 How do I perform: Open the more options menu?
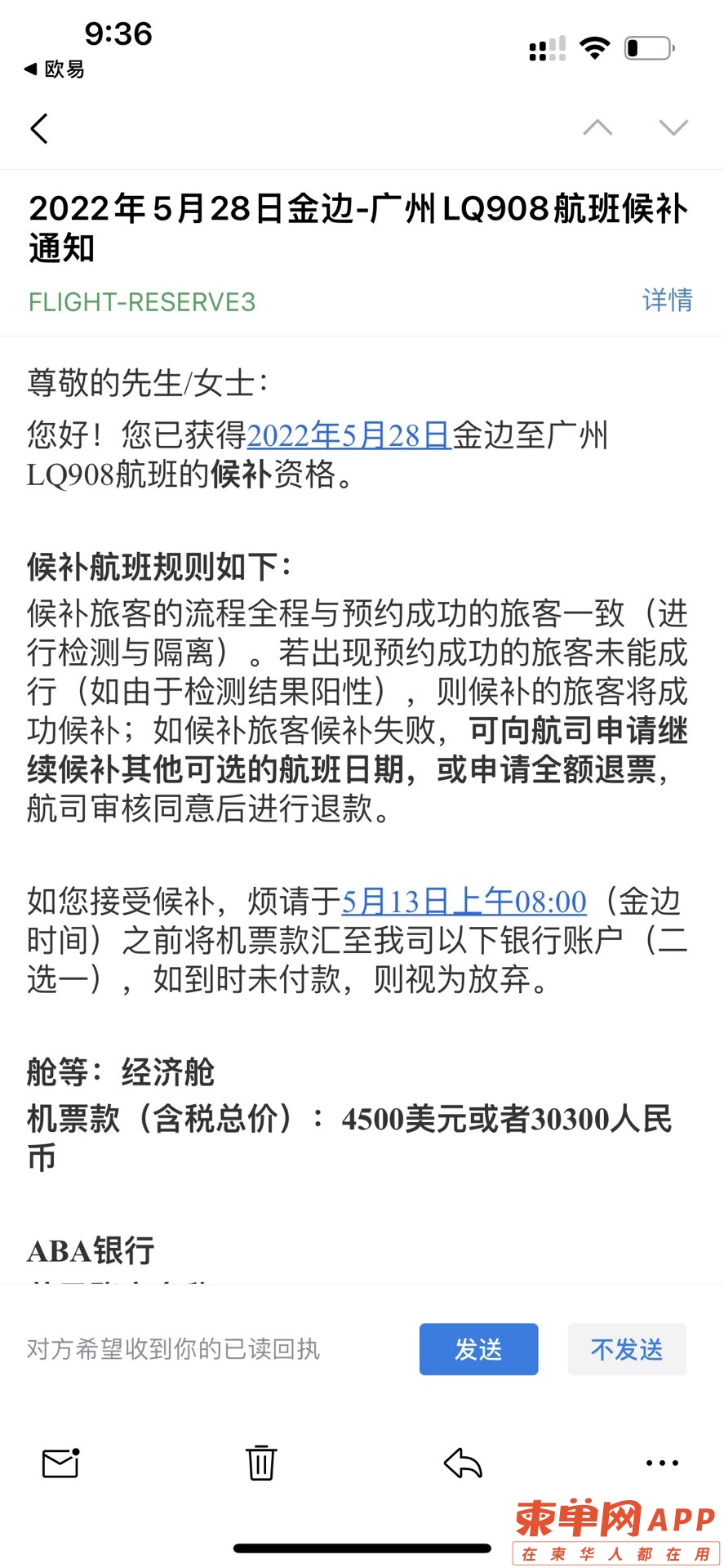click(x=662, y=1463)
